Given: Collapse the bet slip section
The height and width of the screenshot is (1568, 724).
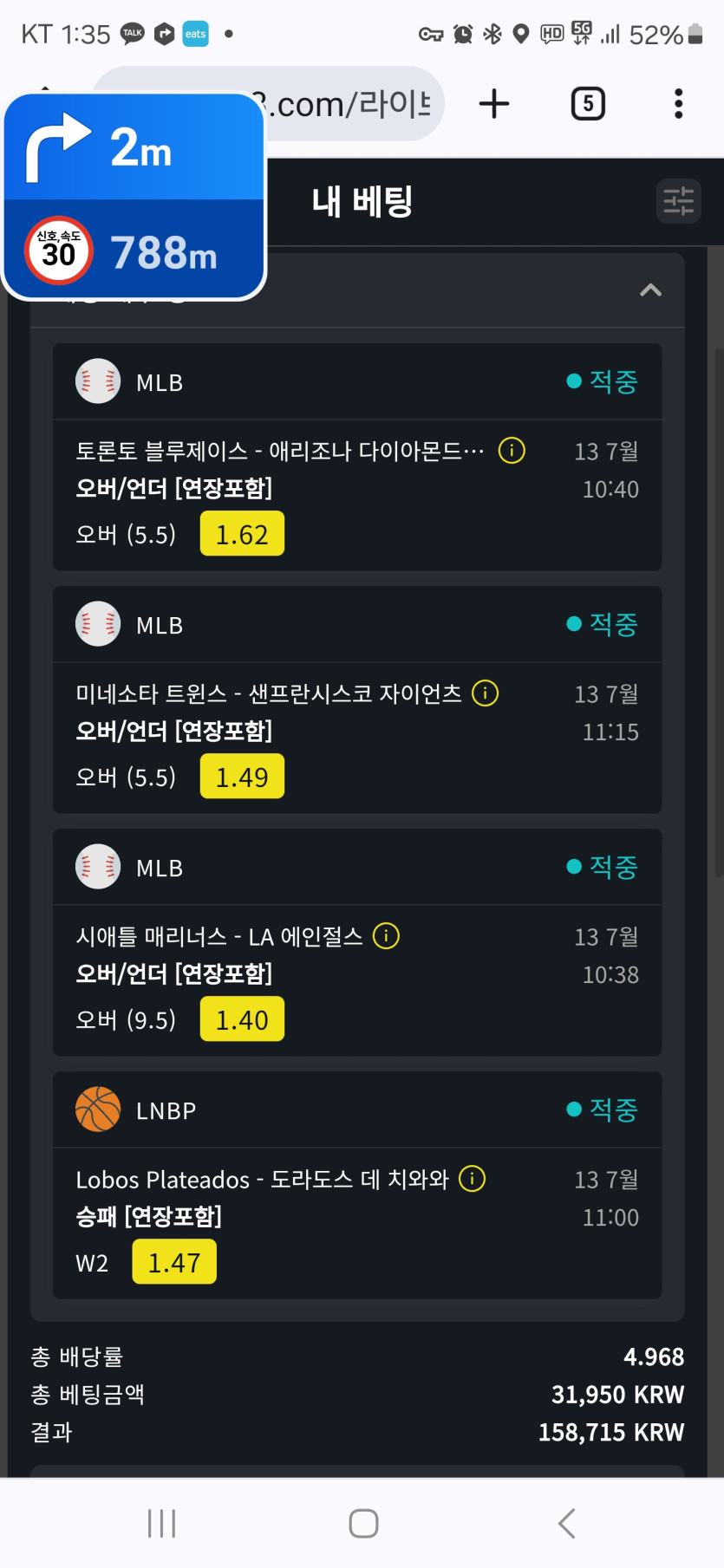Looking at the screenshot, I should 650,290.
